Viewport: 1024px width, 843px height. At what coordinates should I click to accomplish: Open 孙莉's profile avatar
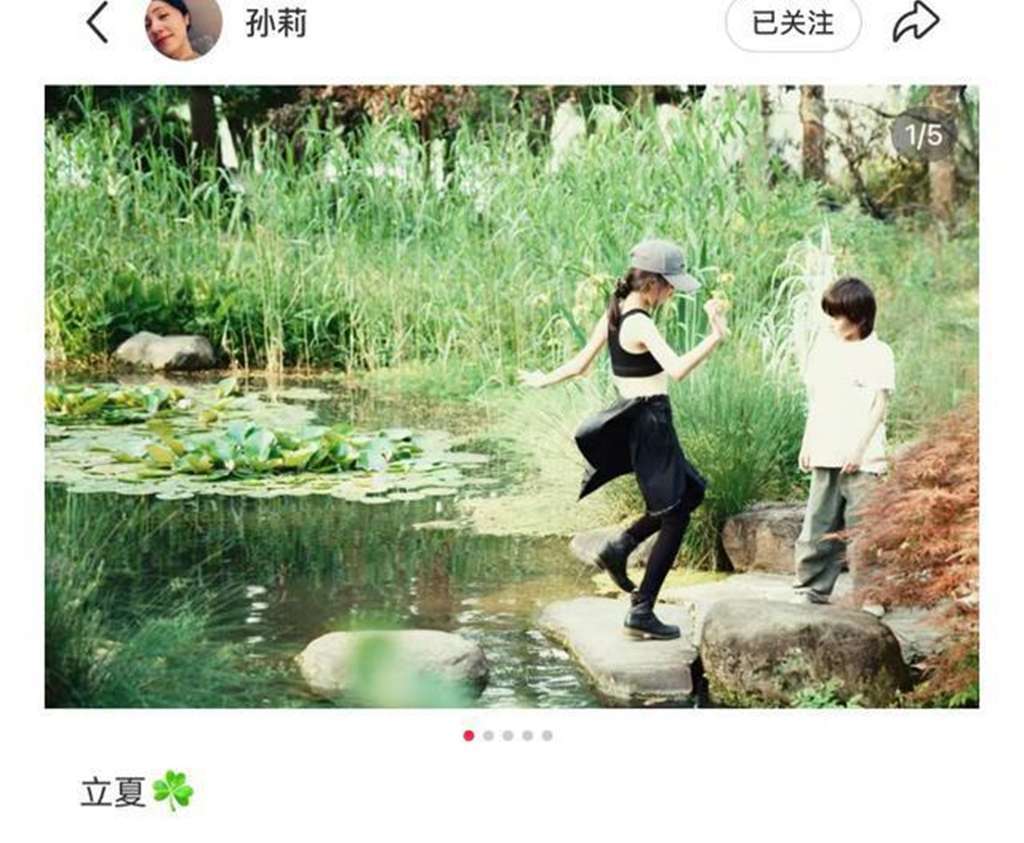(x=183, y=26)
